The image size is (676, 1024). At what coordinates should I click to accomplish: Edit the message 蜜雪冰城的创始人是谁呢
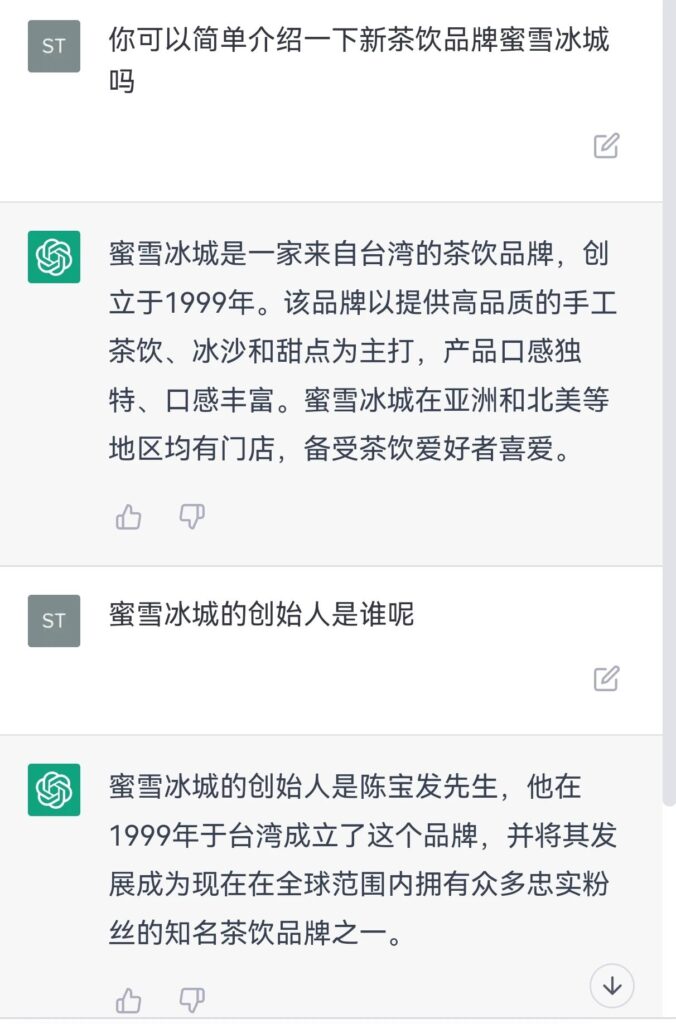click(x=606, y=679)
